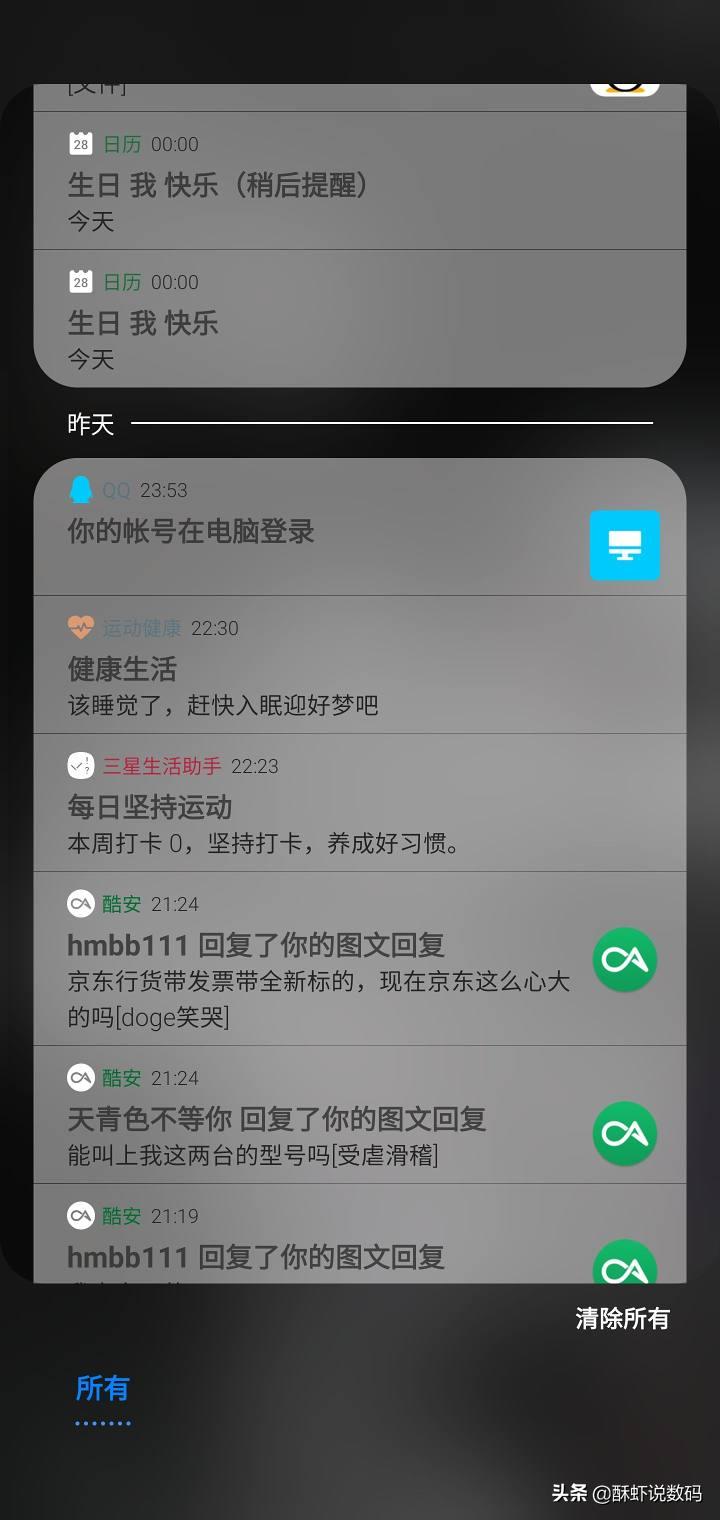Open the 生日 我 快乐（稍后提醒）notification
The image size is (720, 1520).
[x=300, y=185]
